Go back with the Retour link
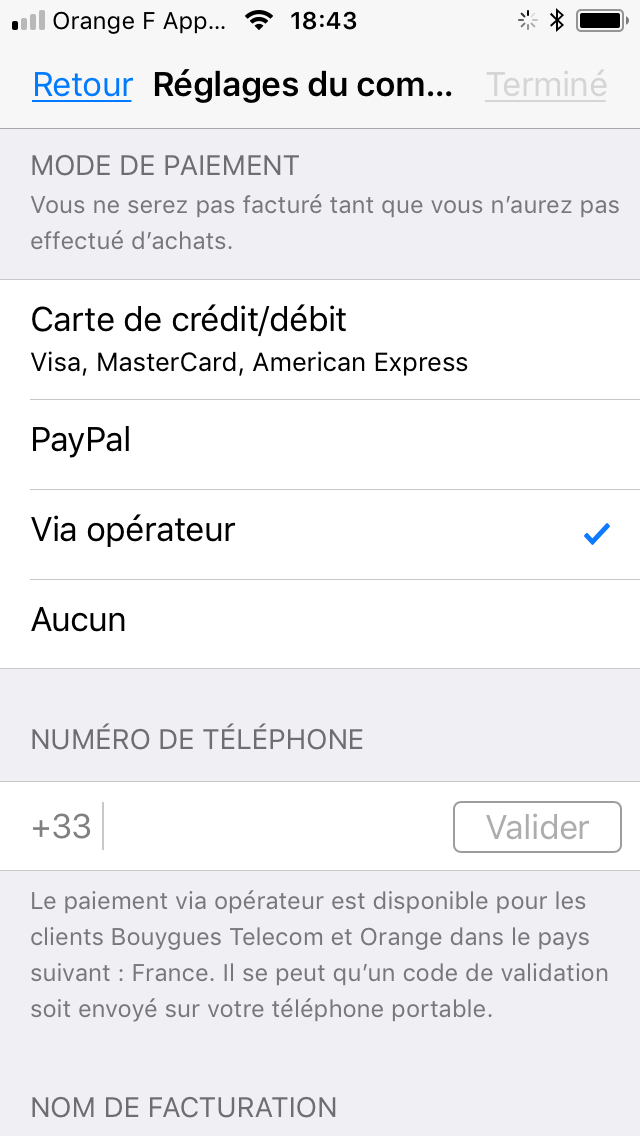640x1136 pixels. pos(83,85)
